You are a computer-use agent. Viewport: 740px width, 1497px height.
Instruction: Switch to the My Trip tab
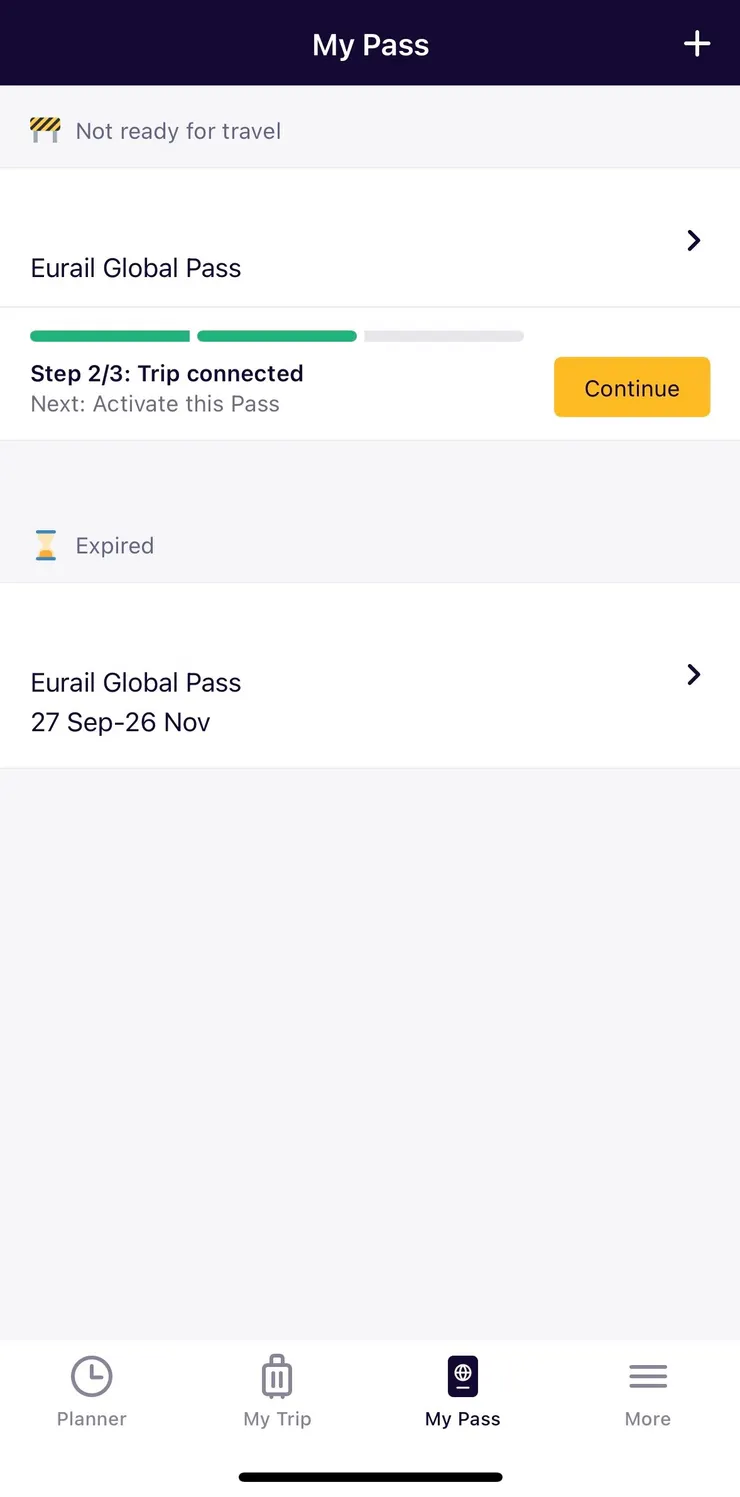coord(277,1391)
